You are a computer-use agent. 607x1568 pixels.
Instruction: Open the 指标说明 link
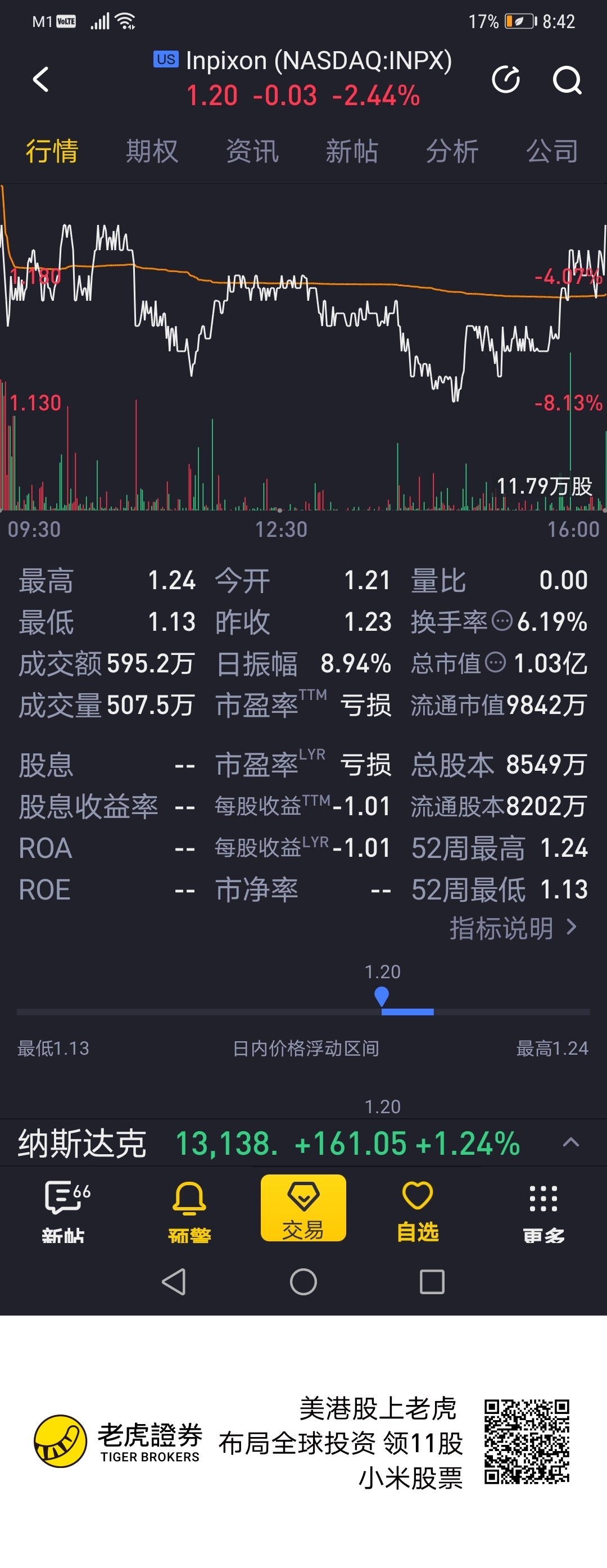(513, 928)
